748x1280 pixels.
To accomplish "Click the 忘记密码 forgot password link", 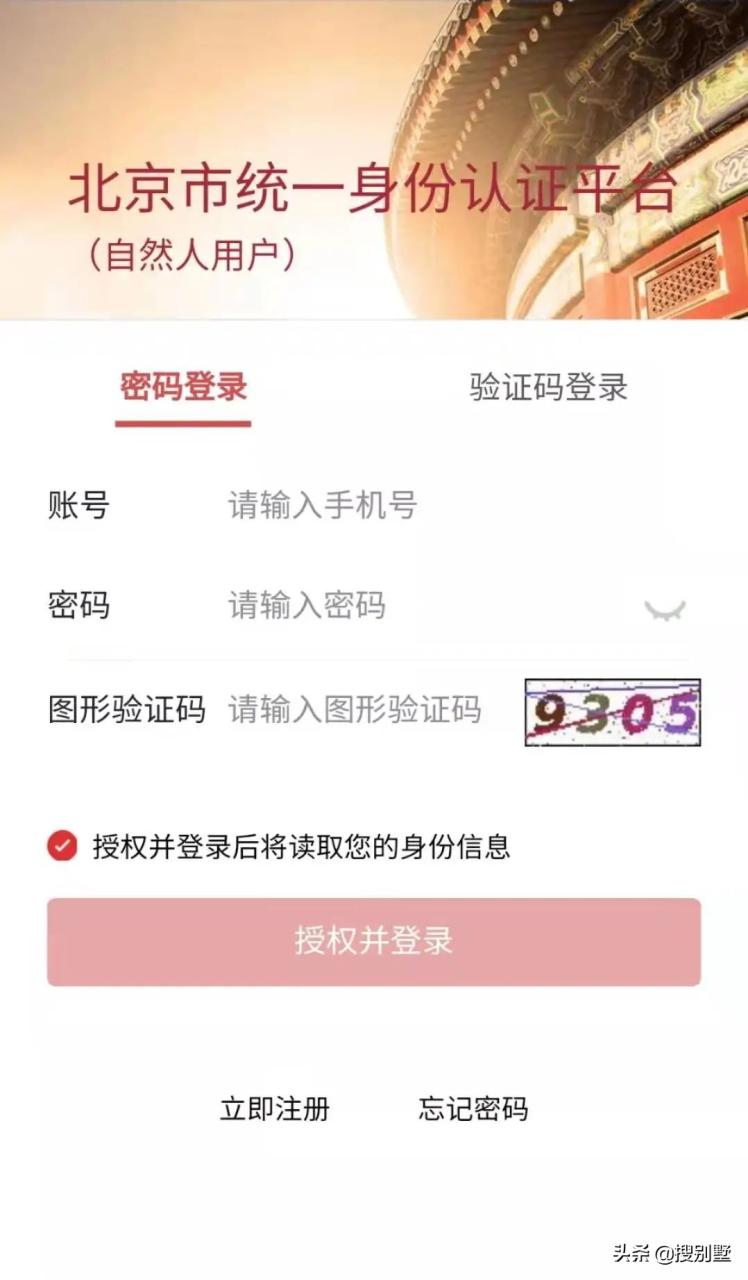I will coord(474,1108).
